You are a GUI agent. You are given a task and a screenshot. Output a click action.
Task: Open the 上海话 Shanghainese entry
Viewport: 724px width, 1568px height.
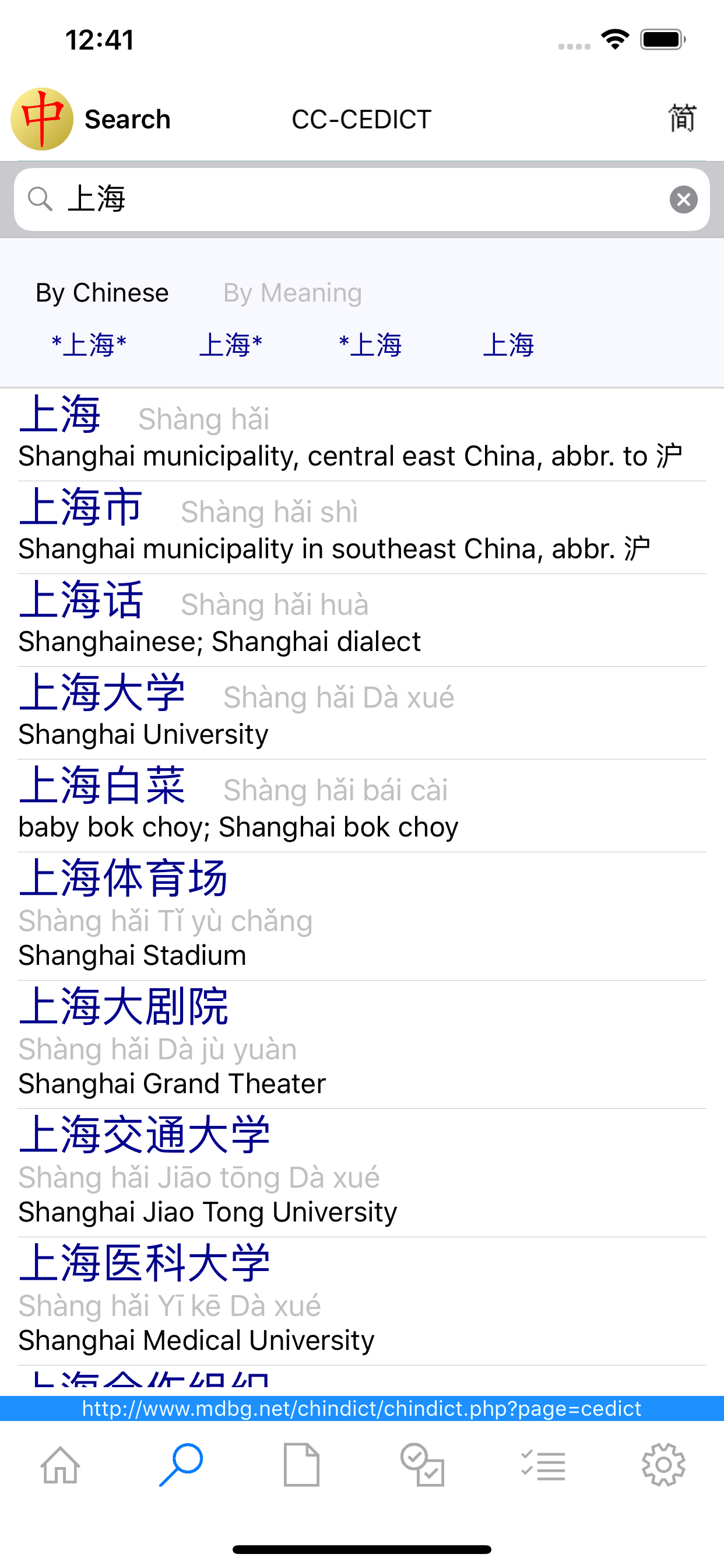coord(362,619)
